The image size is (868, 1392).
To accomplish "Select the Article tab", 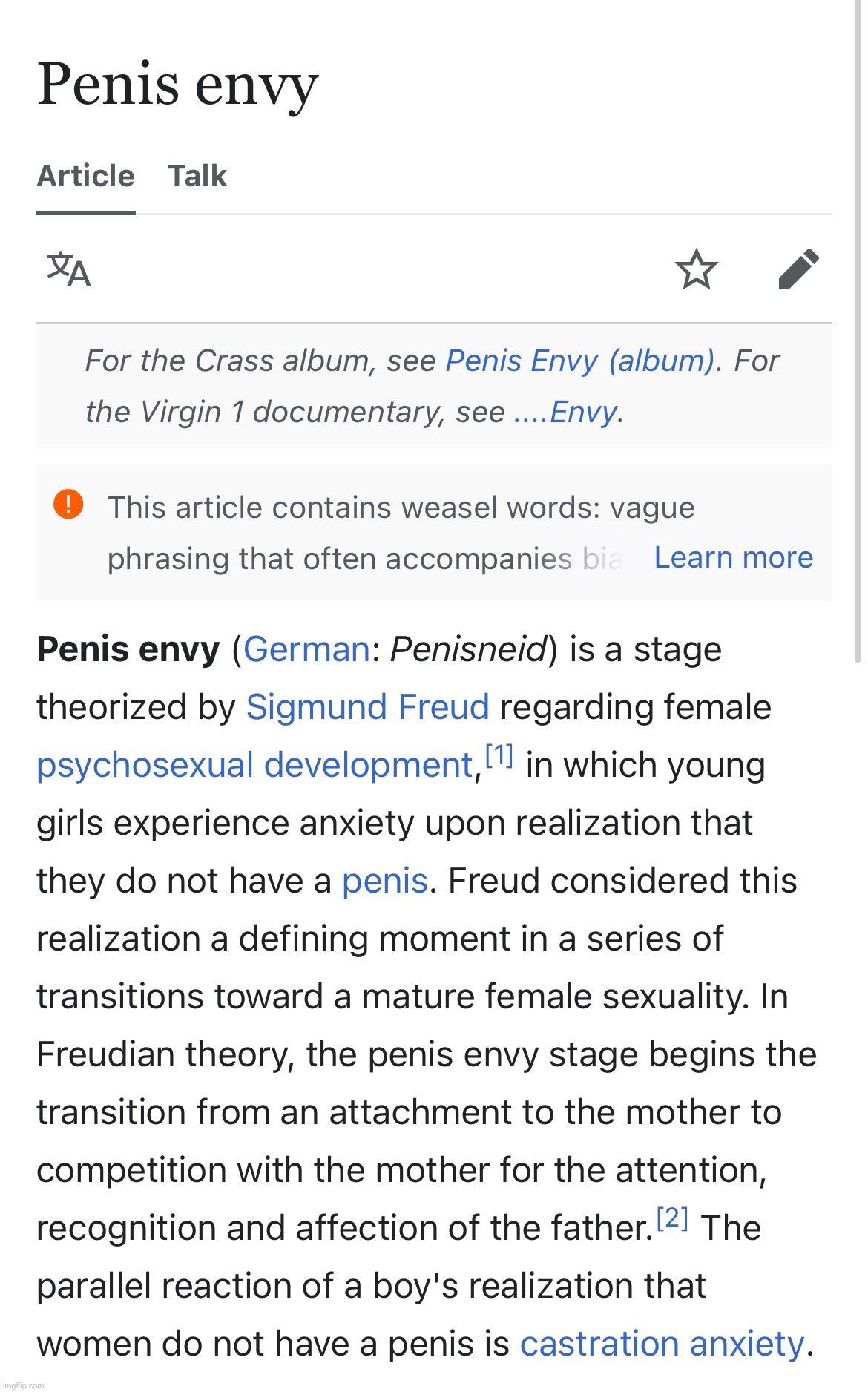I will click(86, 177).
